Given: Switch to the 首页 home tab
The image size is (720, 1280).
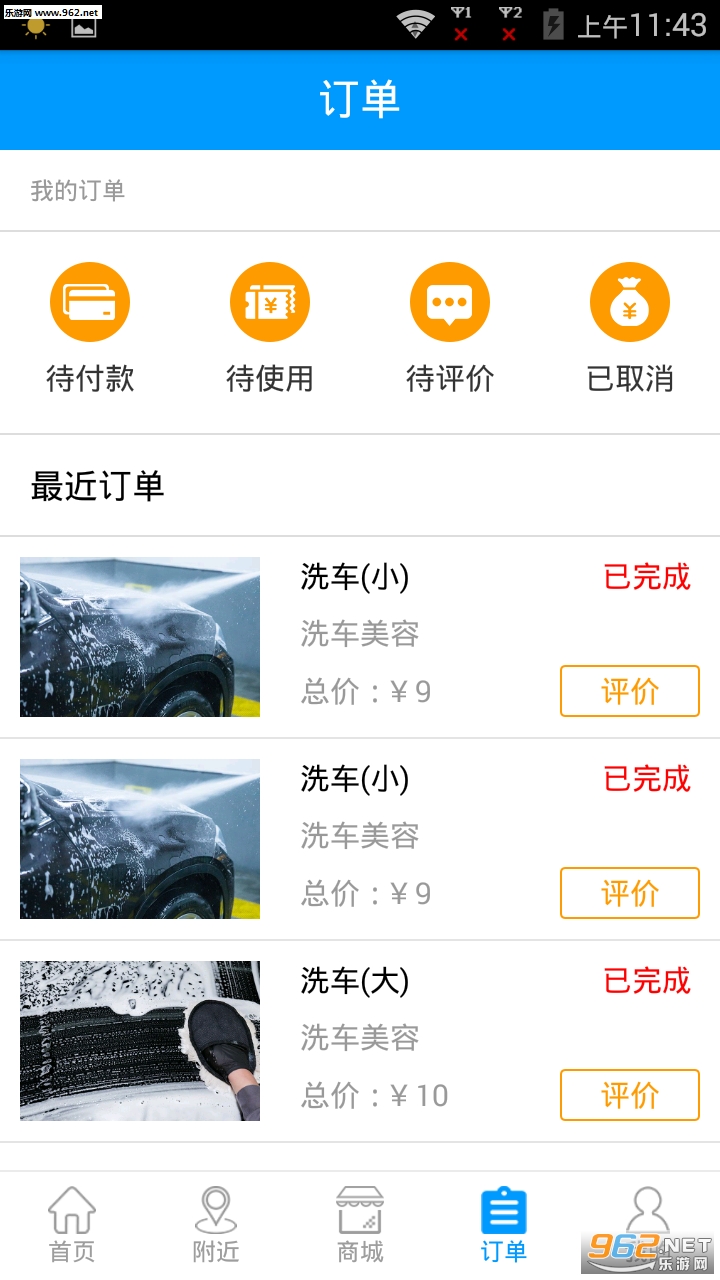Looking at the screenshot, I should [72, 1225].
